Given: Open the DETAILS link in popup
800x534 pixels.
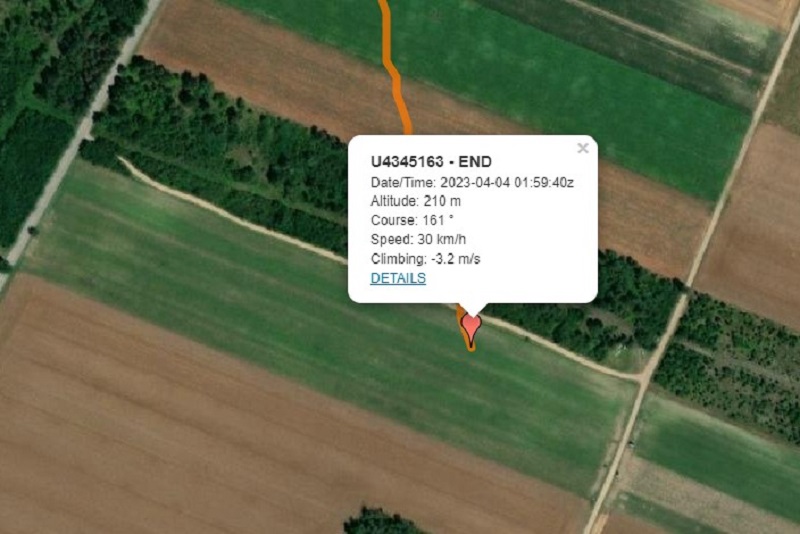Looking at the screenshot, I should 398,278.
